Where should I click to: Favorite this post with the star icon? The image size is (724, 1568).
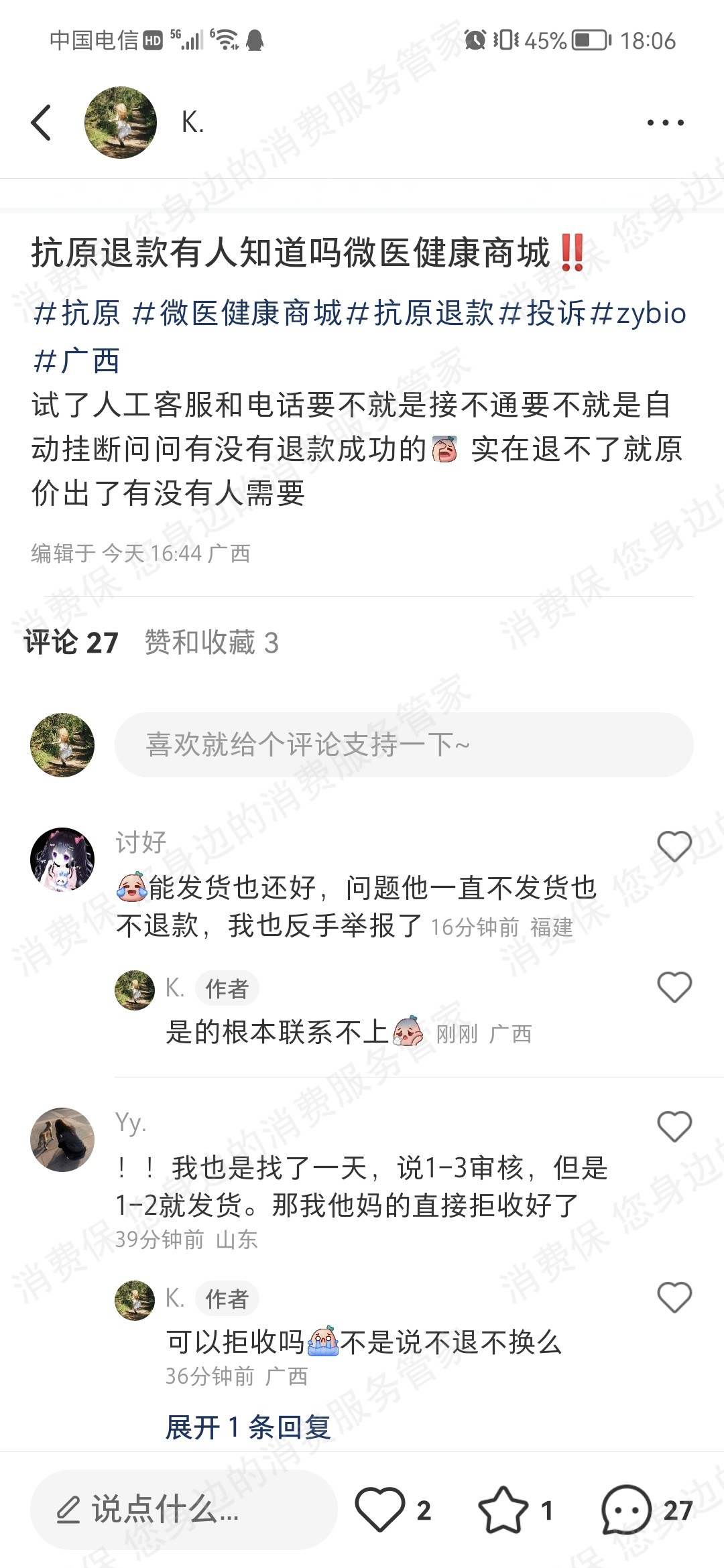tap(503, 1510)
